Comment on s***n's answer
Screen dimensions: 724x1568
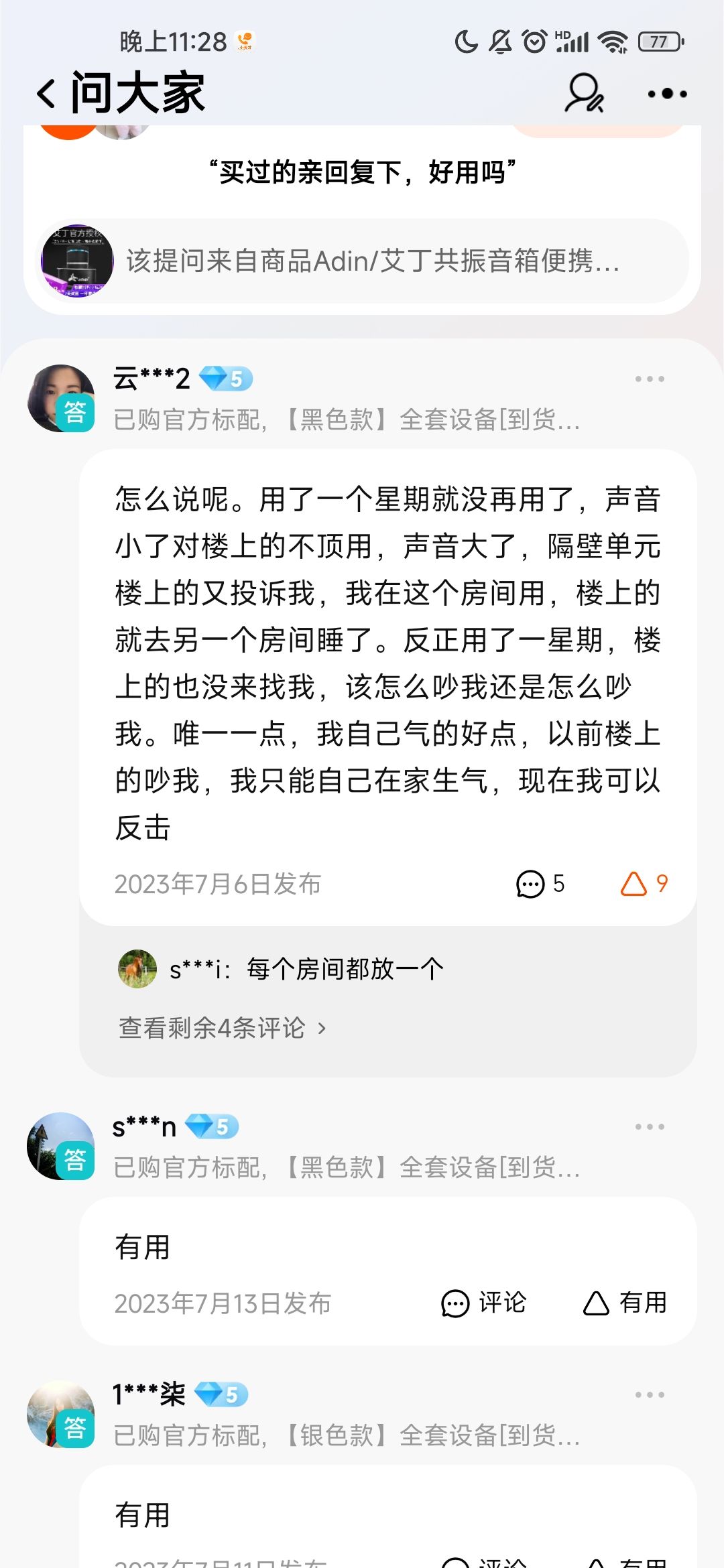[484, 1303]
